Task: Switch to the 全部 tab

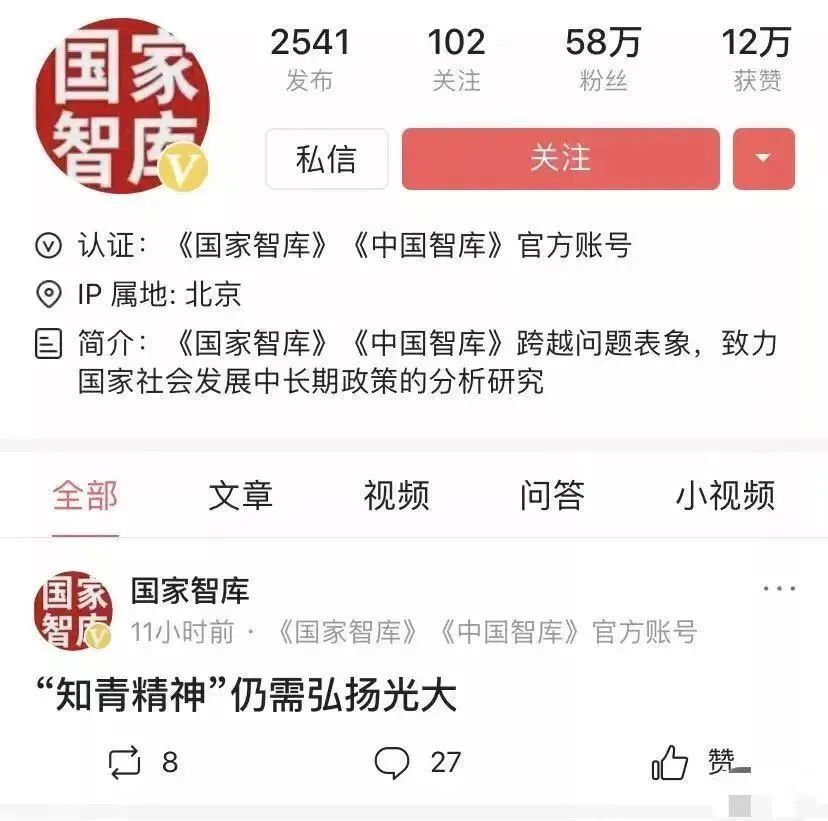Action: 85,495
